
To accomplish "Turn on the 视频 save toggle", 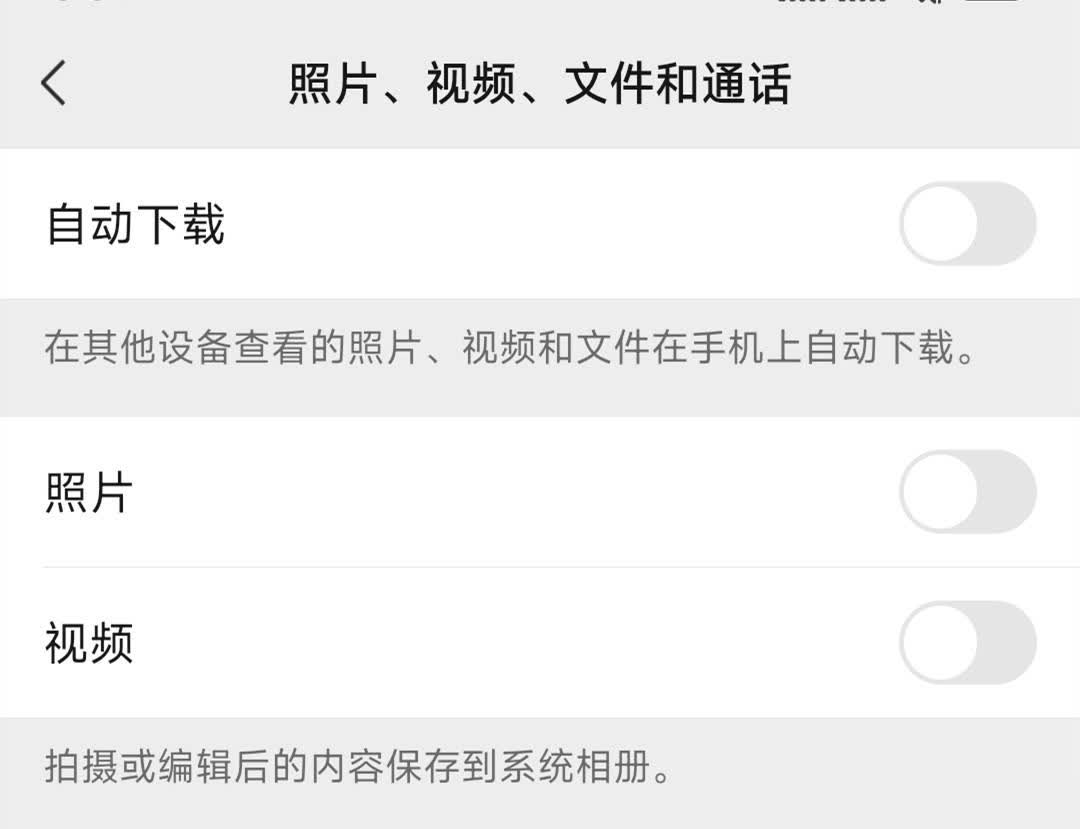I will 967,642.
